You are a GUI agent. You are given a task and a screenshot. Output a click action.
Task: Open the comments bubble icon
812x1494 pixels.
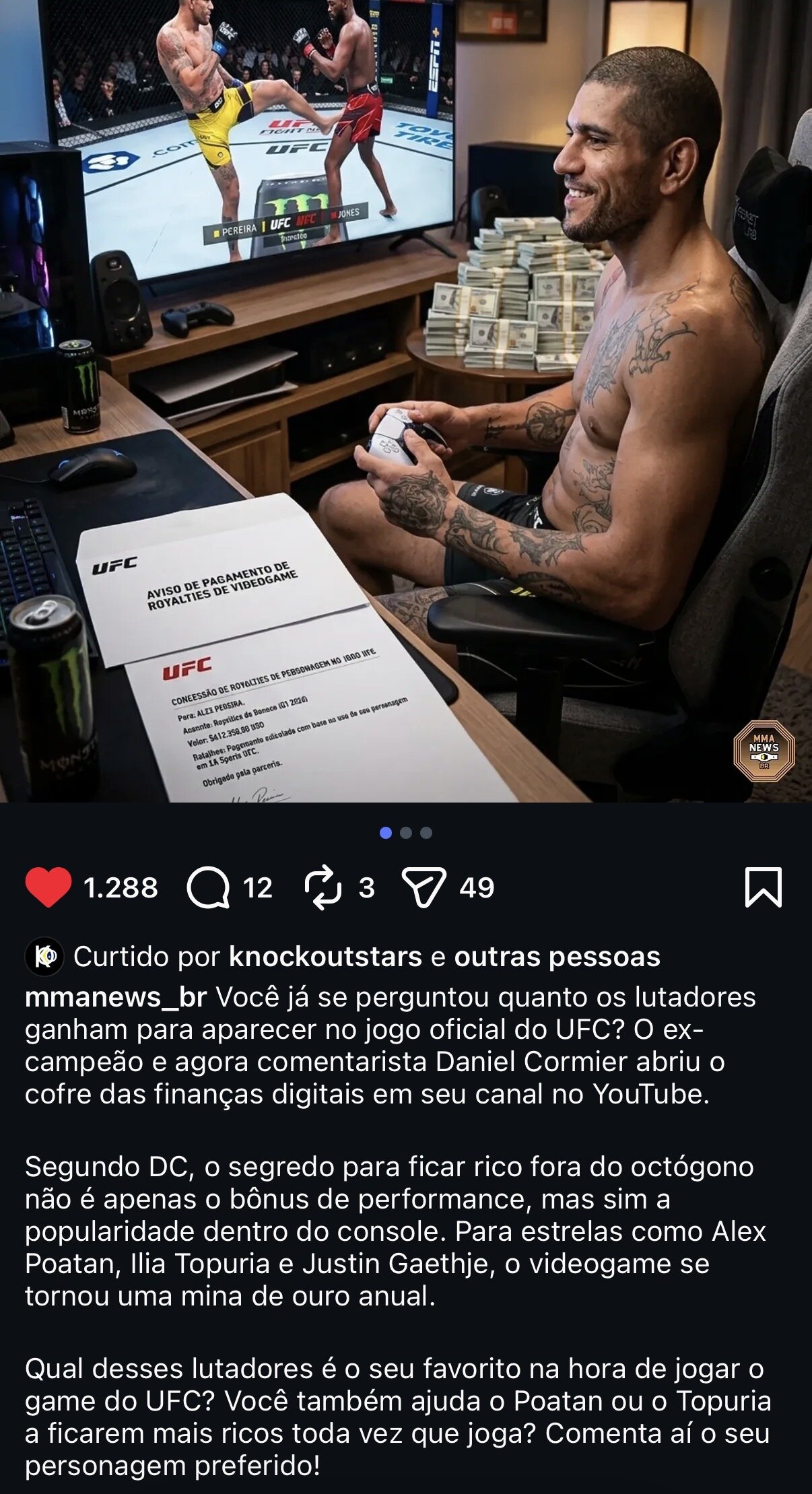tap(208, 887)
